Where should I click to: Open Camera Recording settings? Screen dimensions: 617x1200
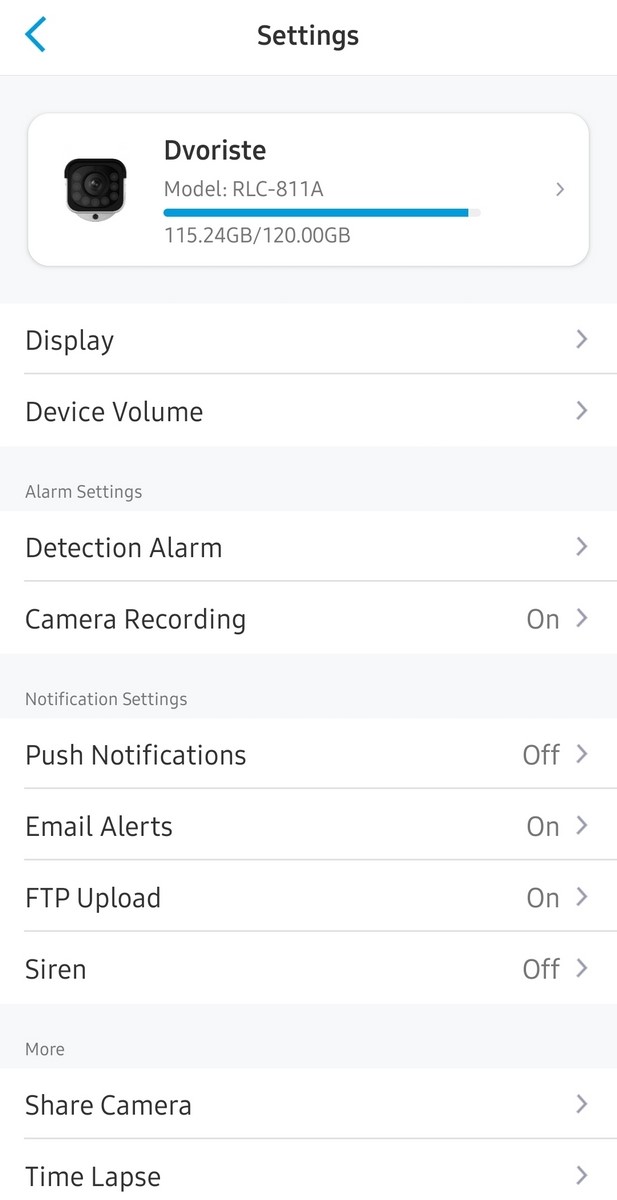308,619
